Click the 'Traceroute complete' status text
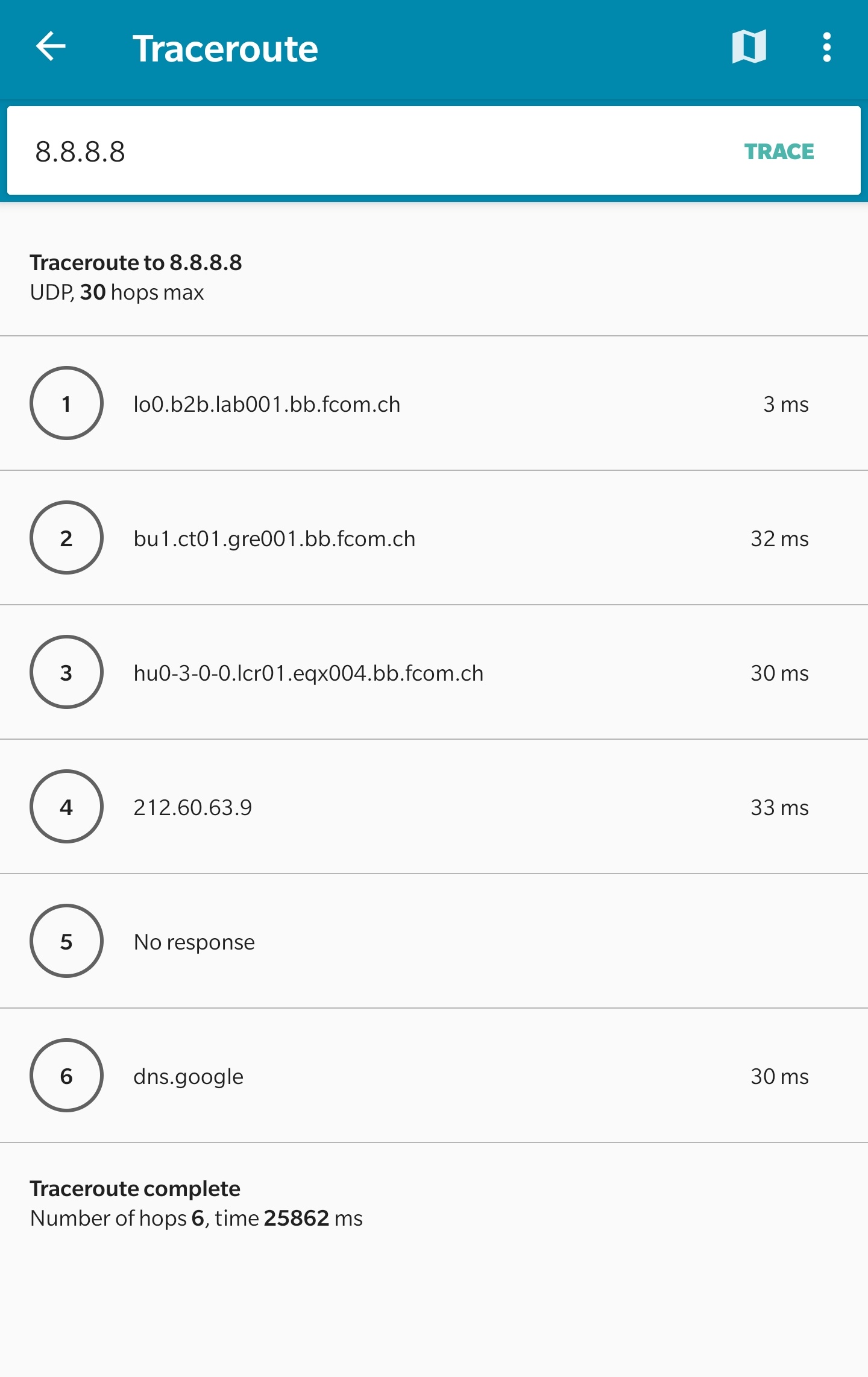Image resolution: width=868 pixels, height=1377 pixels. 134,1188
